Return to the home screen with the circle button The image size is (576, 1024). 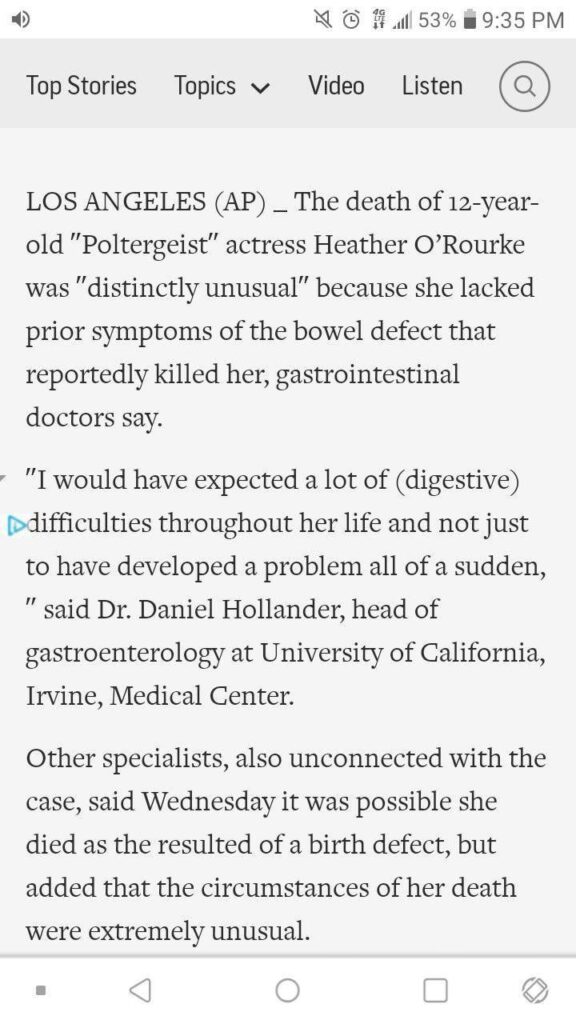[x=287, y=990]
